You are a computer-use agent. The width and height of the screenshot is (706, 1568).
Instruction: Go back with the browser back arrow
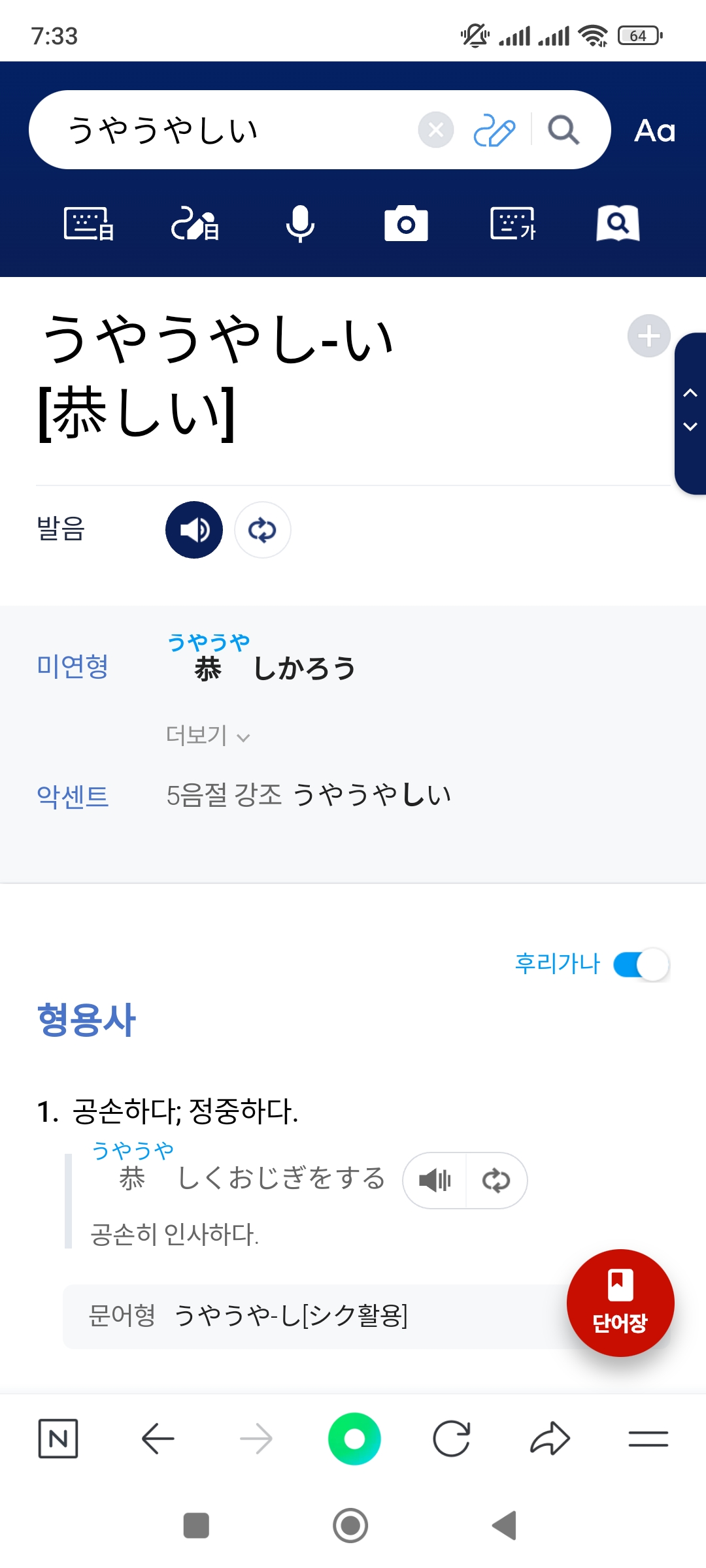point(158,1439)
